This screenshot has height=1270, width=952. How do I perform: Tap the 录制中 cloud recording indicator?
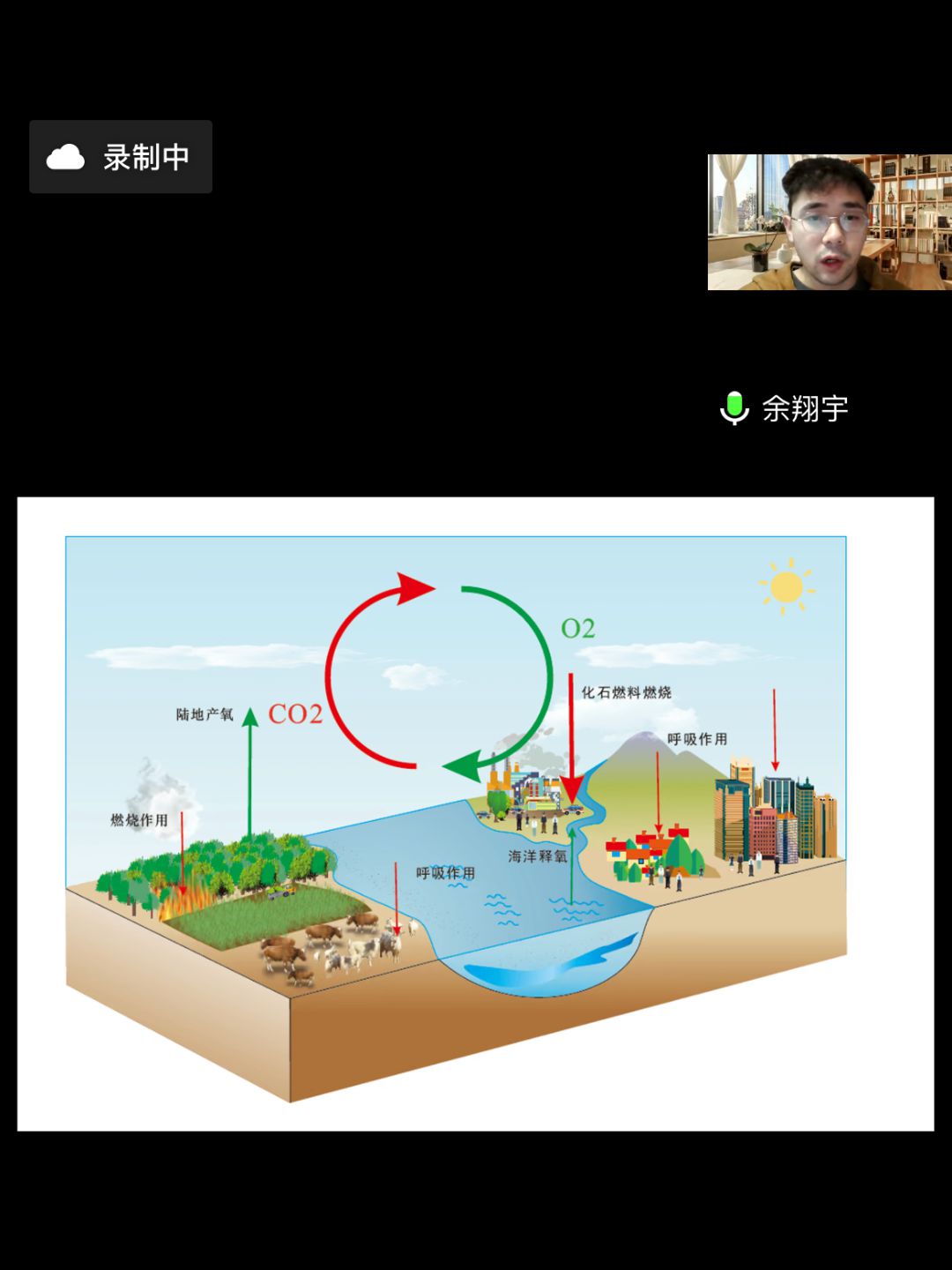click(121, 157)
